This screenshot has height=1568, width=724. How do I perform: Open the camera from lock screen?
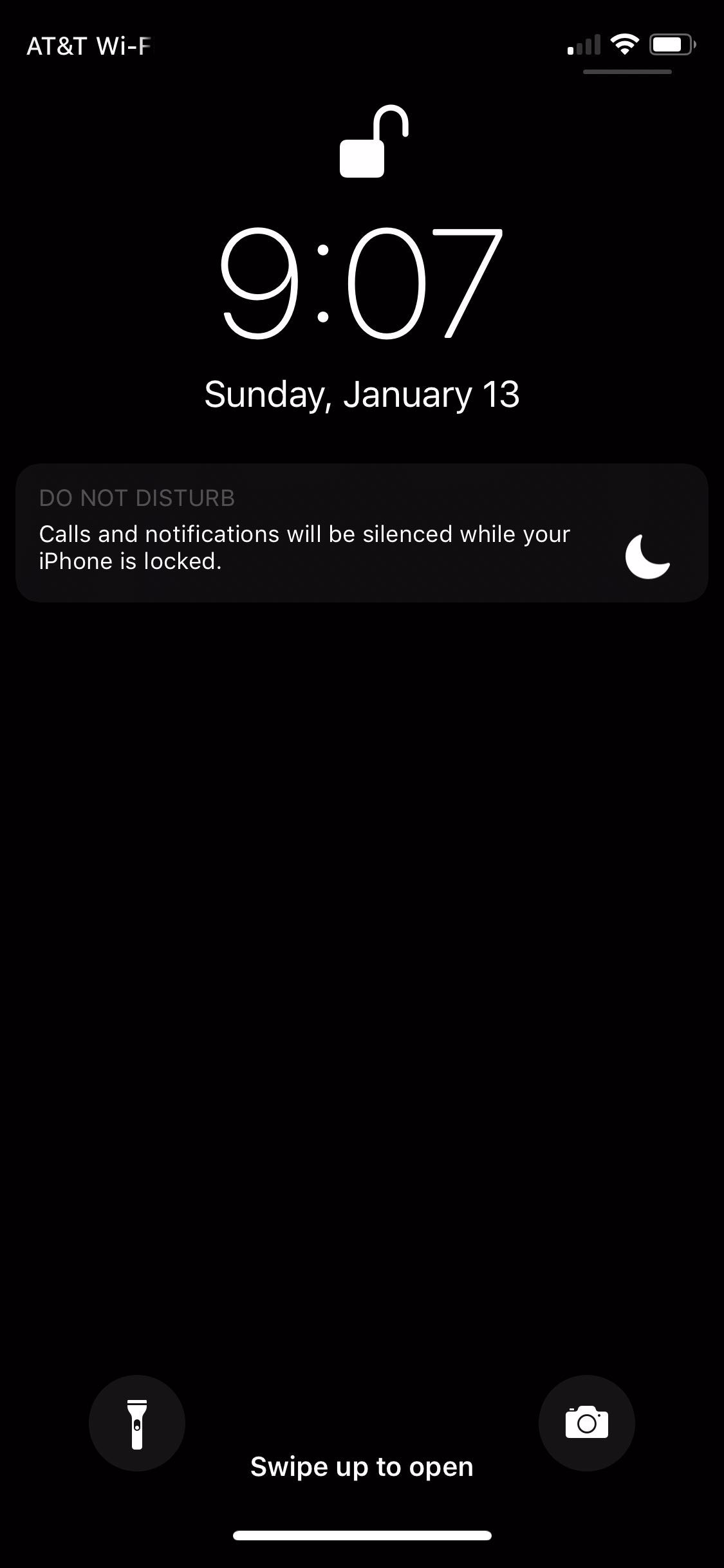(x=586, y=1423)
